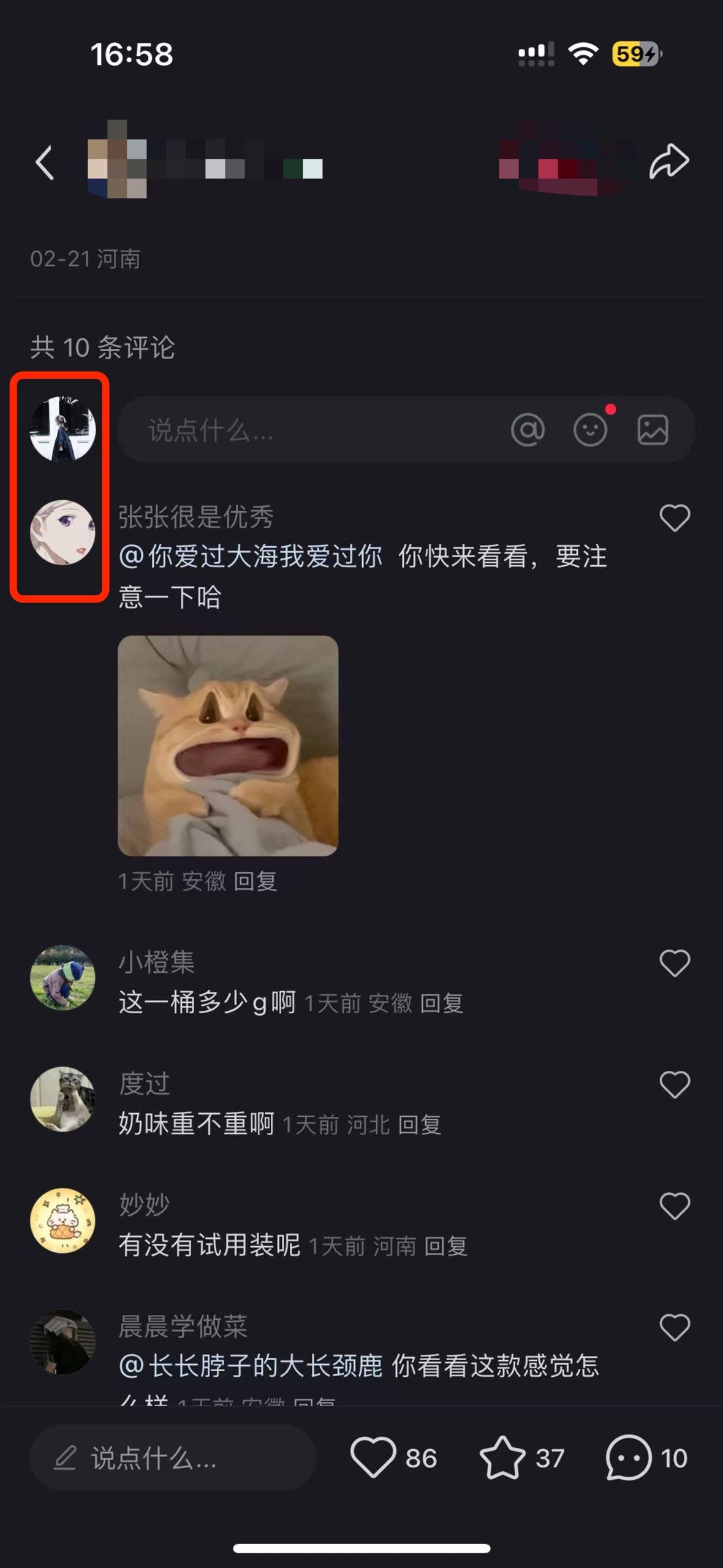Go back using the top-left arrow
Image resolution: width=723 pixels, height=1568 pixels.
(x=45, y=162)
